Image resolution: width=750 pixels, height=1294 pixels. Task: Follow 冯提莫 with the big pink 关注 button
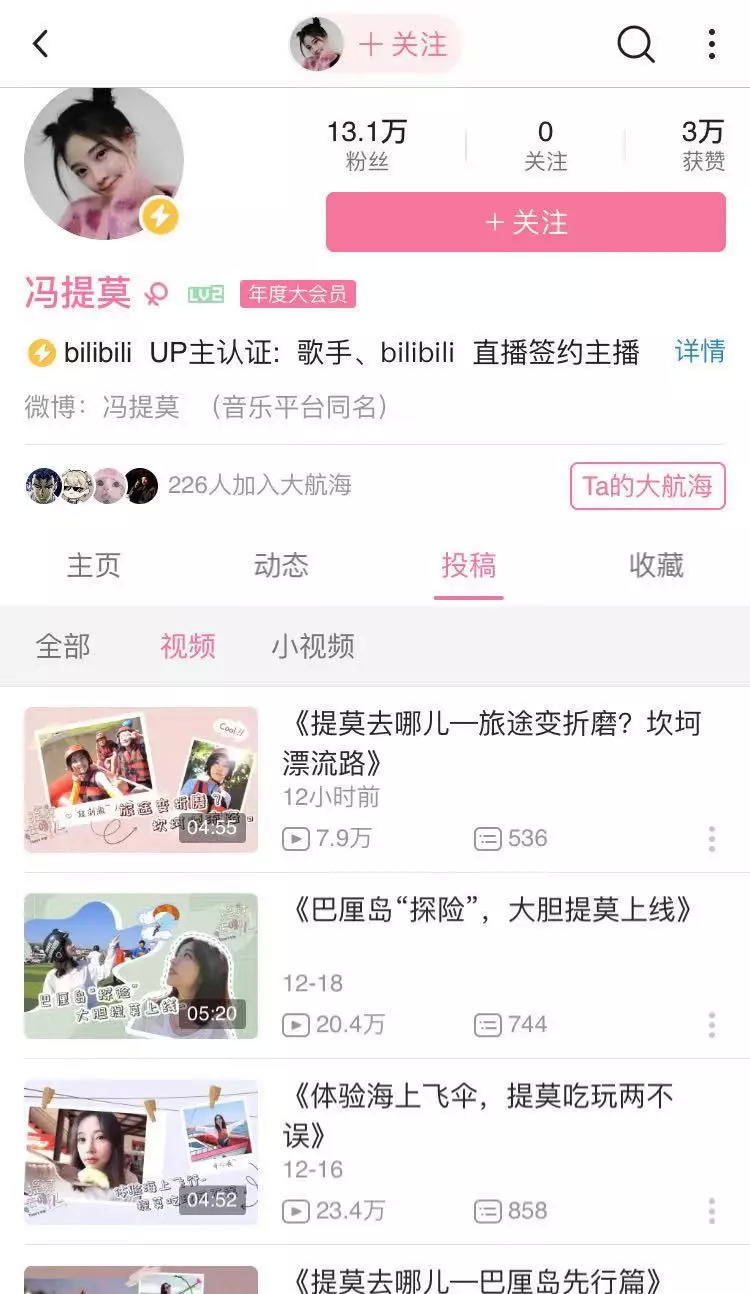[x=525, y=222]
